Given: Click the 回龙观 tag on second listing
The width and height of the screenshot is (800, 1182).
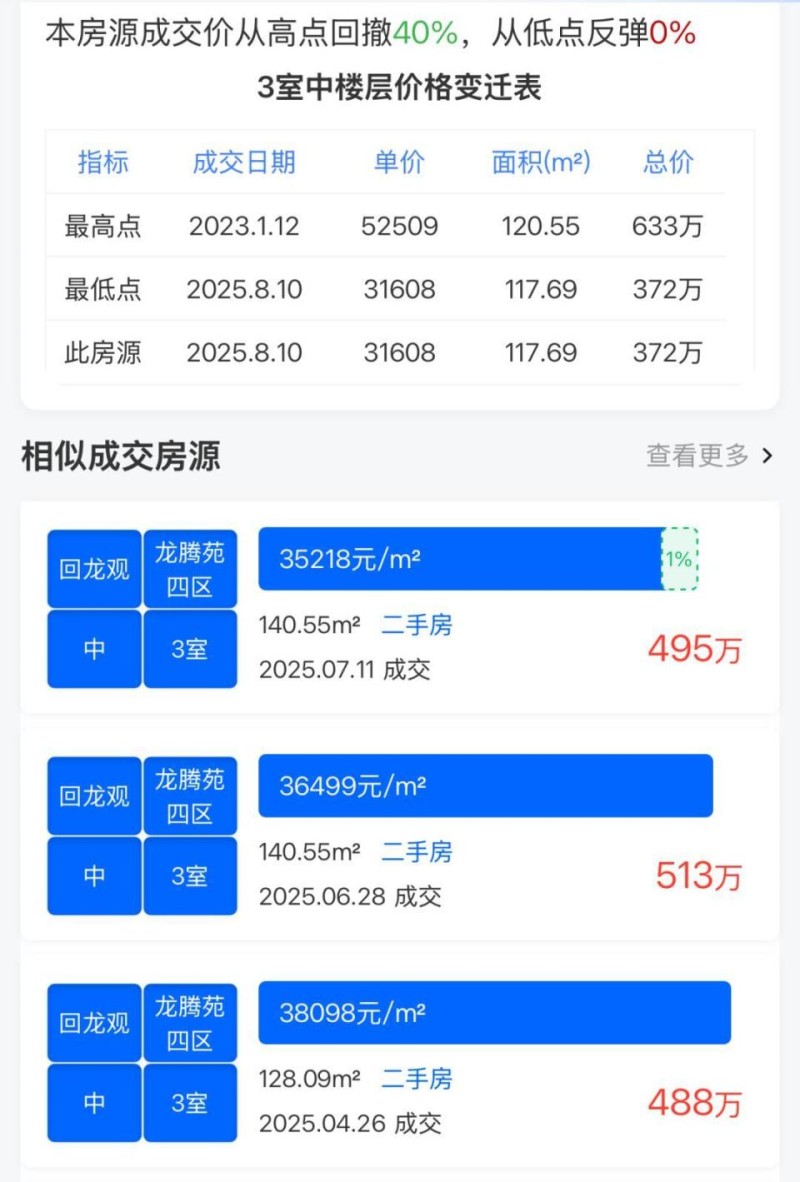Looking at the screenshot, I should pyautogui.click(x=93, y=794).
